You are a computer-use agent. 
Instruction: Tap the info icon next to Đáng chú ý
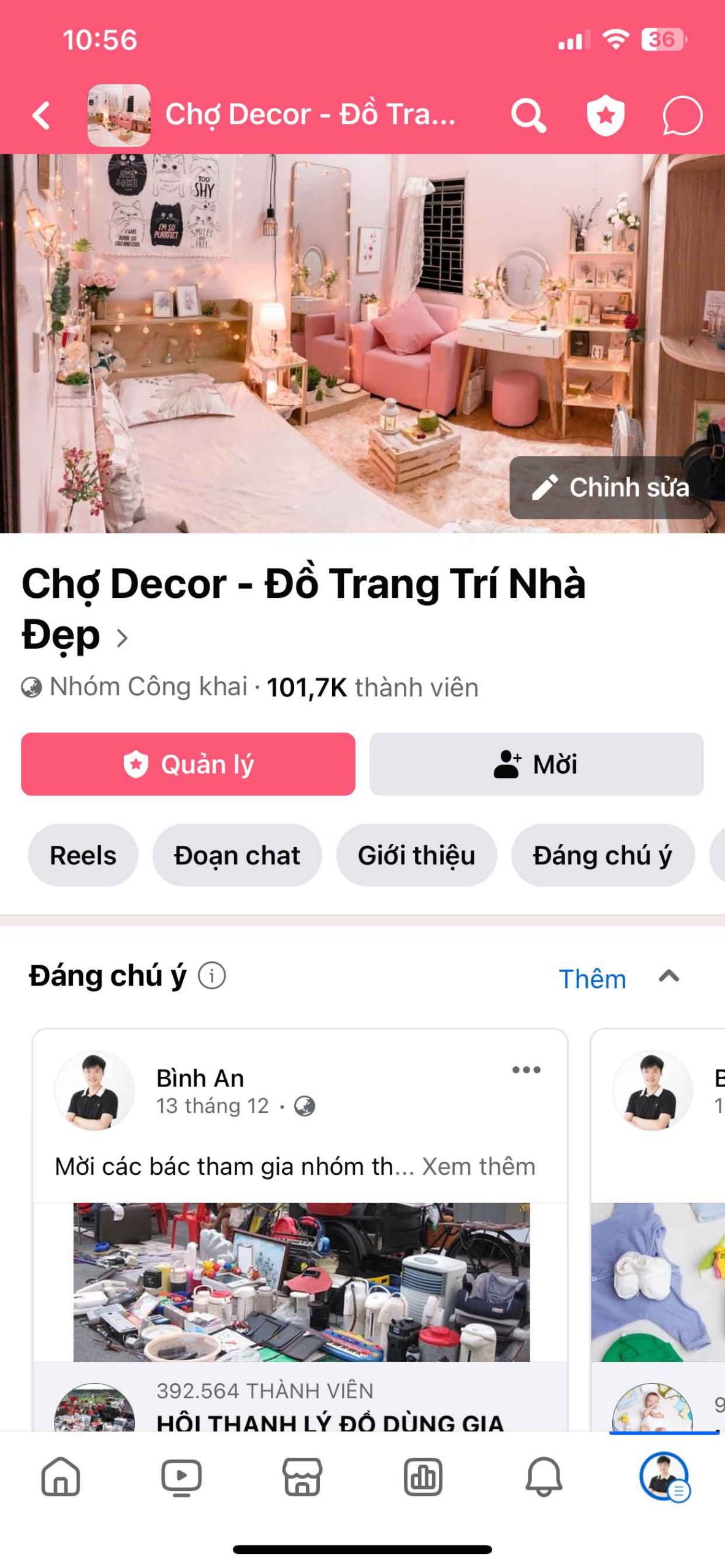[x=212, y=975]
